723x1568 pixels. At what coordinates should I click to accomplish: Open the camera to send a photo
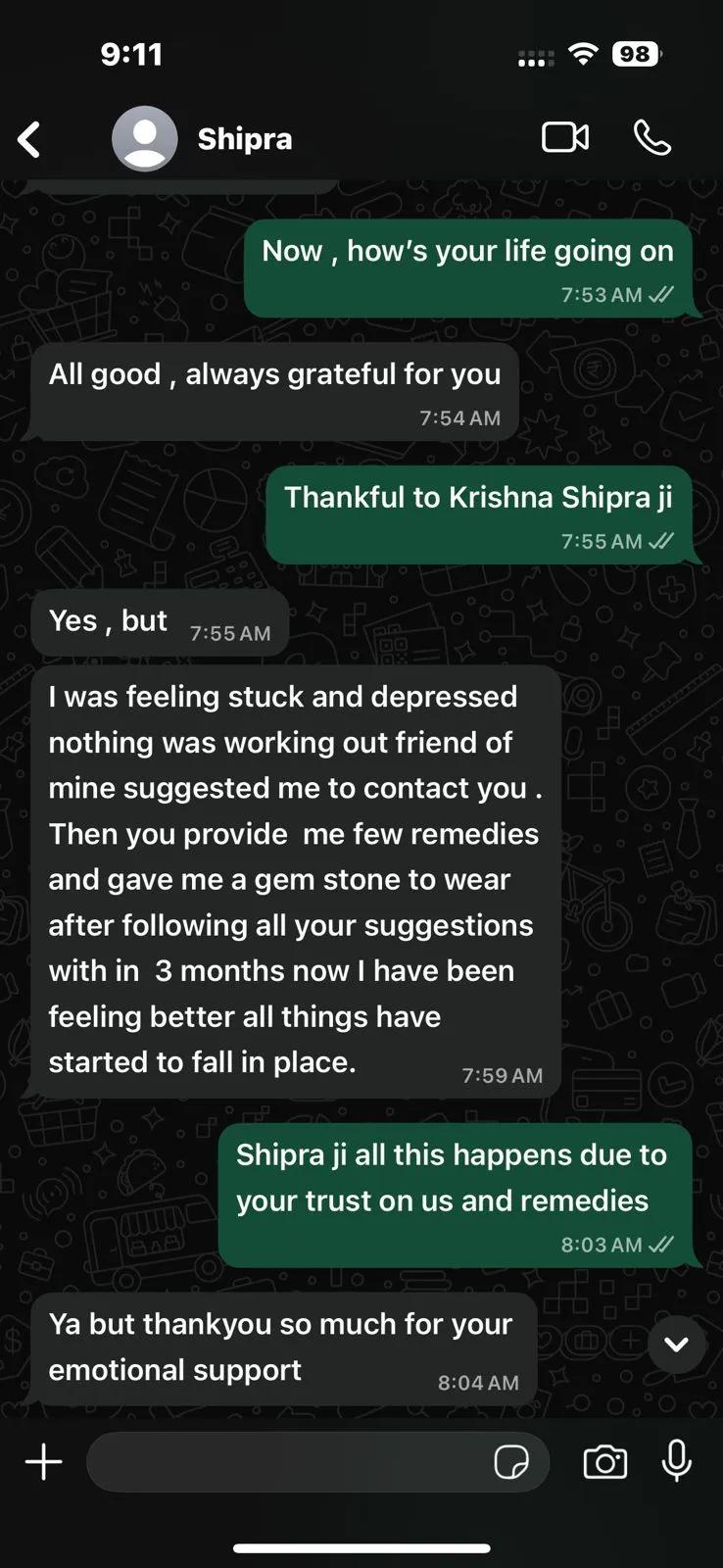click(604, 1462)
